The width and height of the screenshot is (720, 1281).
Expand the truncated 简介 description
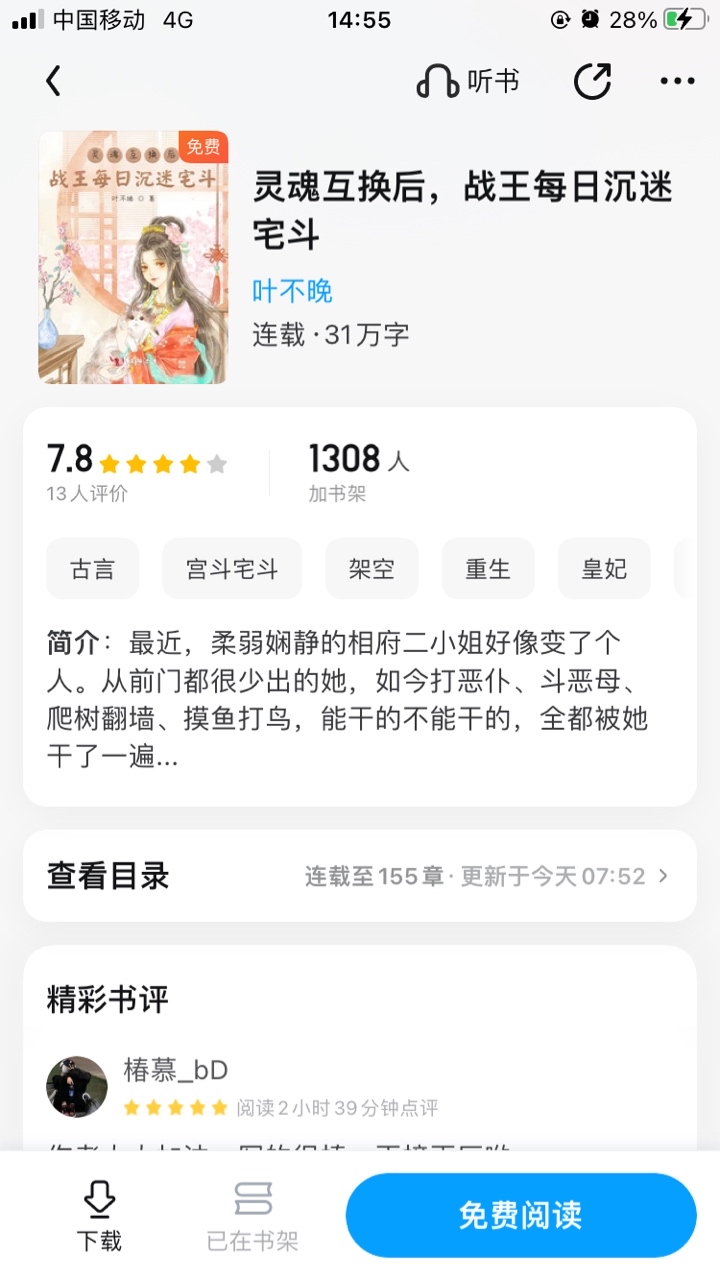click(360, 699)
